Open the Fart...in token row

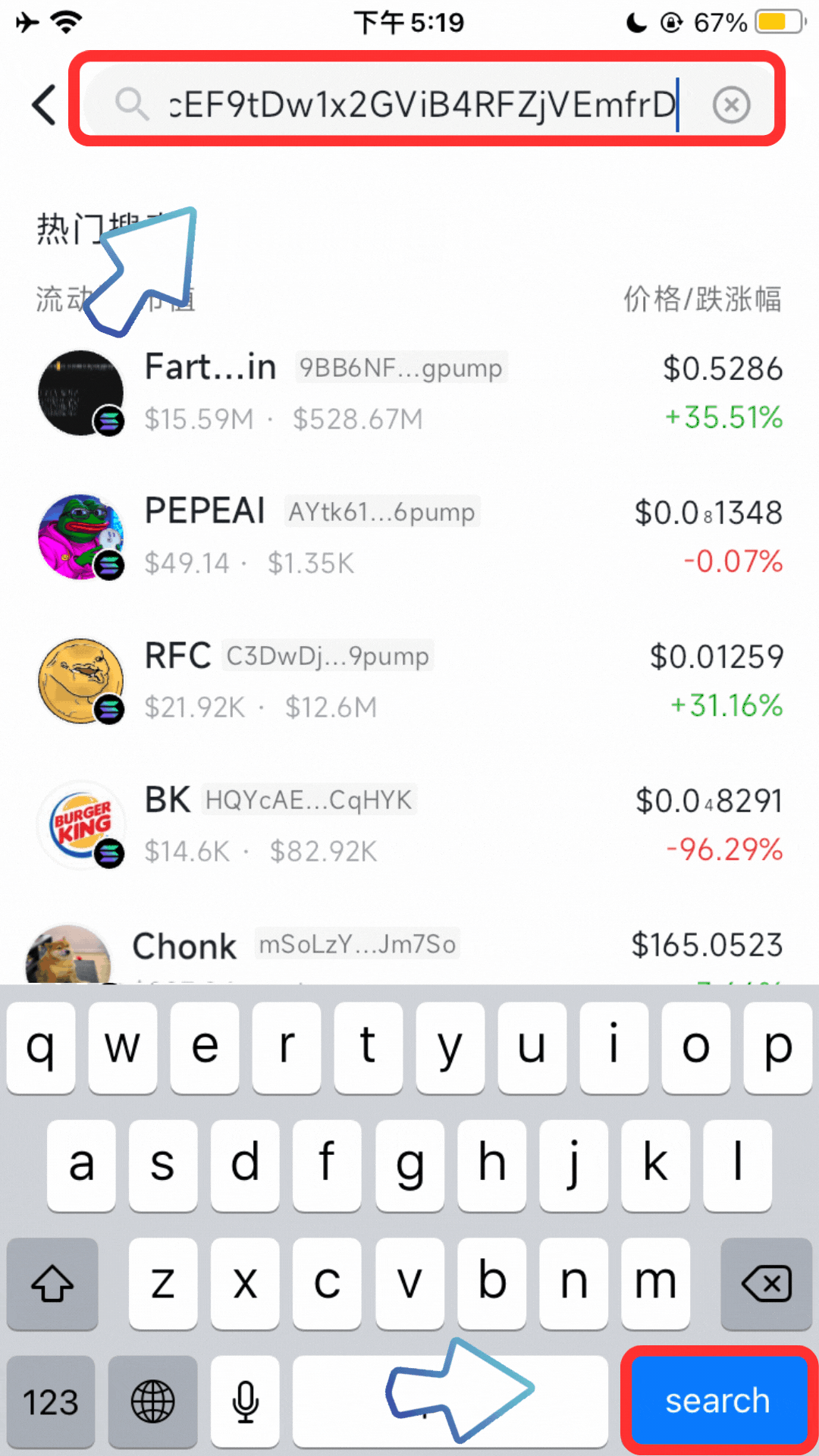coord(409,393)
